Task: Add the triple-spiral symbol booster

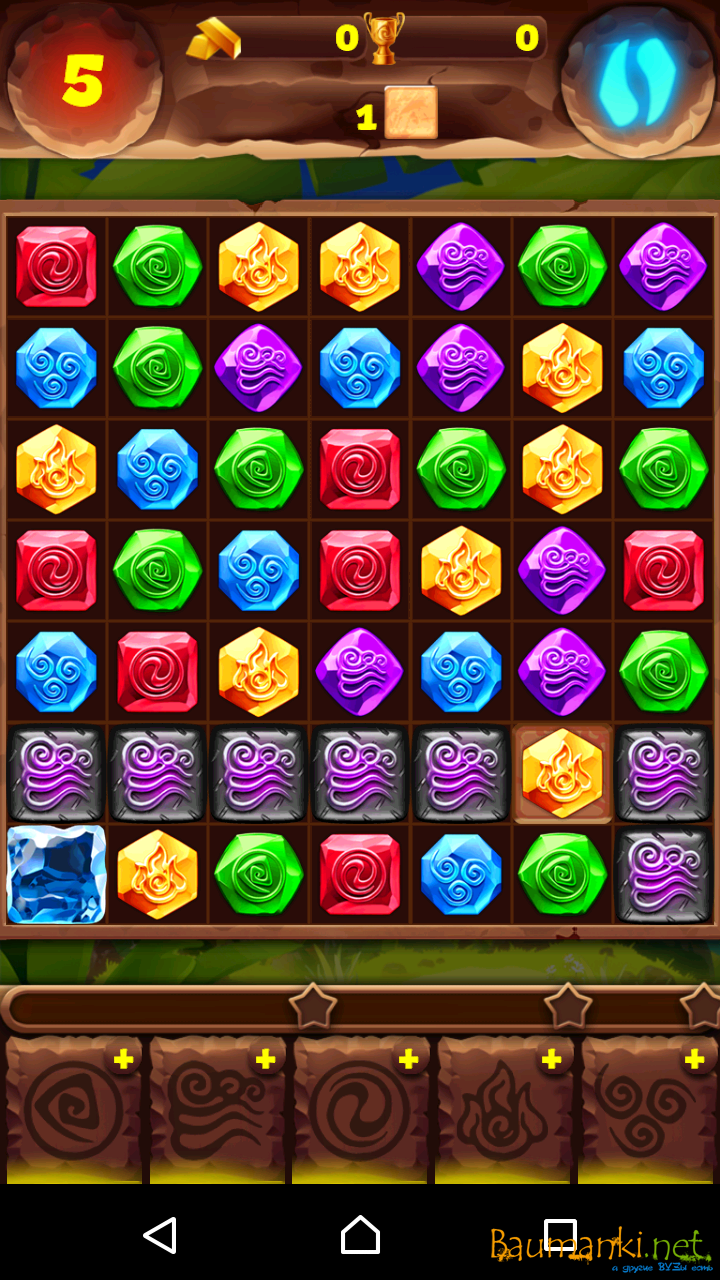Action: click(x=694, y=1060)
